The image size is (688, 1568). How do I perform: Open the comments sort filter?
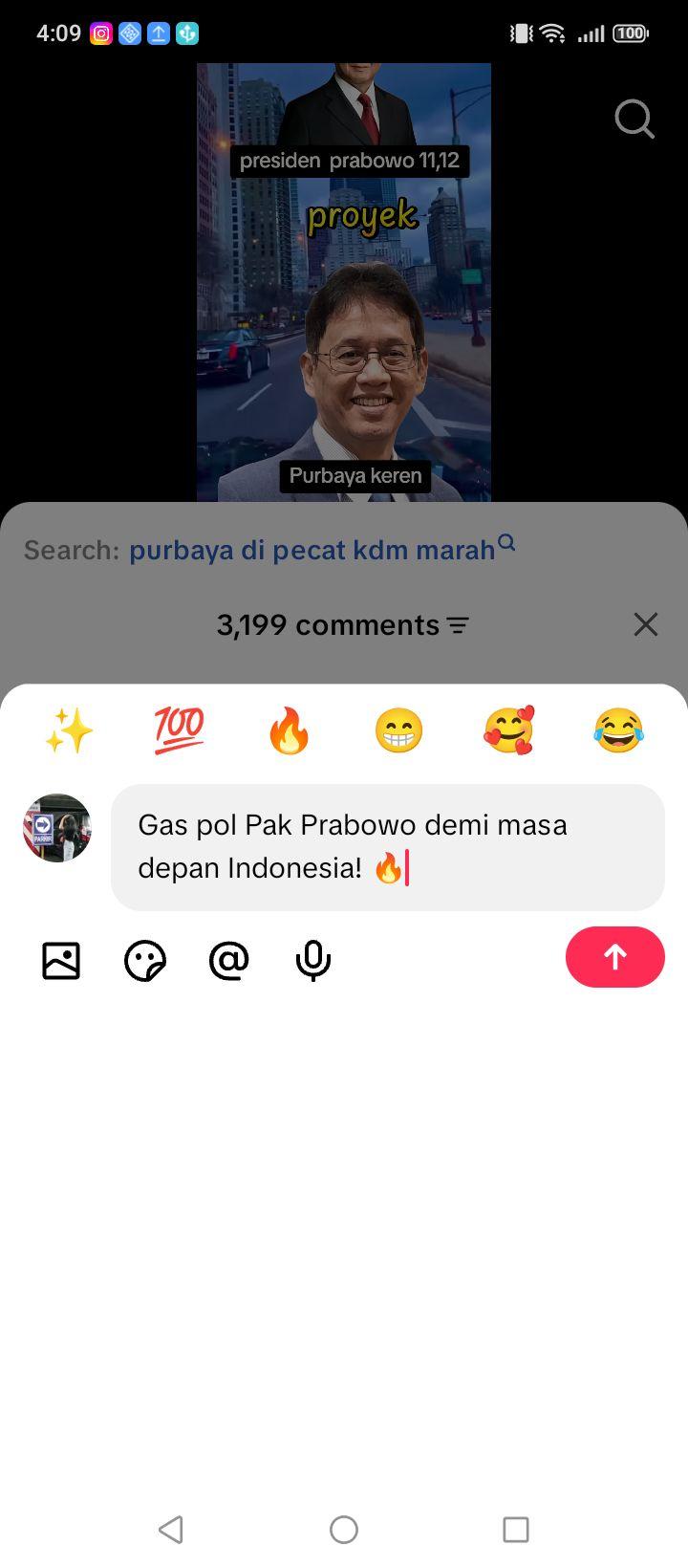458,625
